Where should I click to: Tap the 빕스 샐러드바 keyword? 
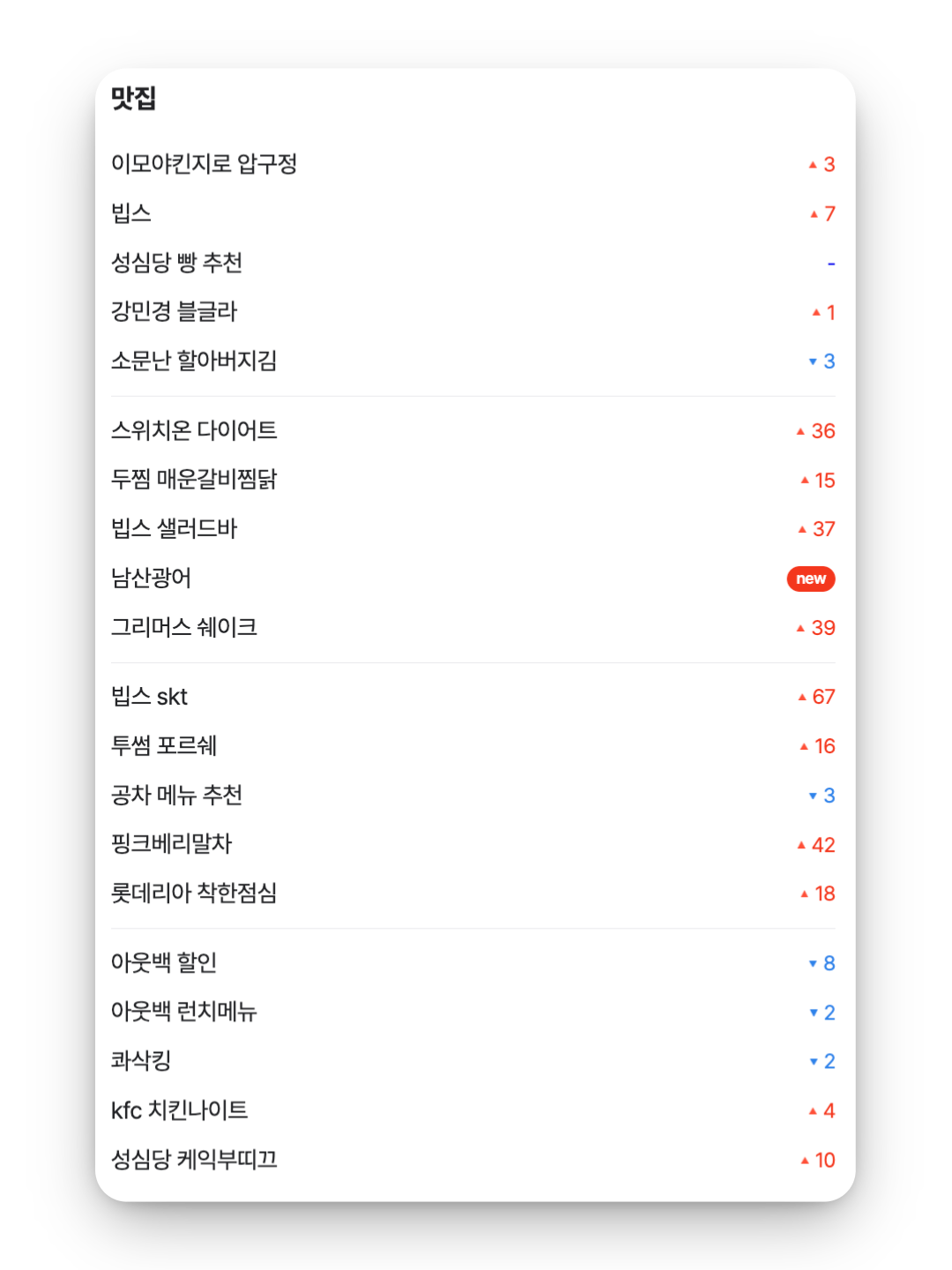click(174, 529)
